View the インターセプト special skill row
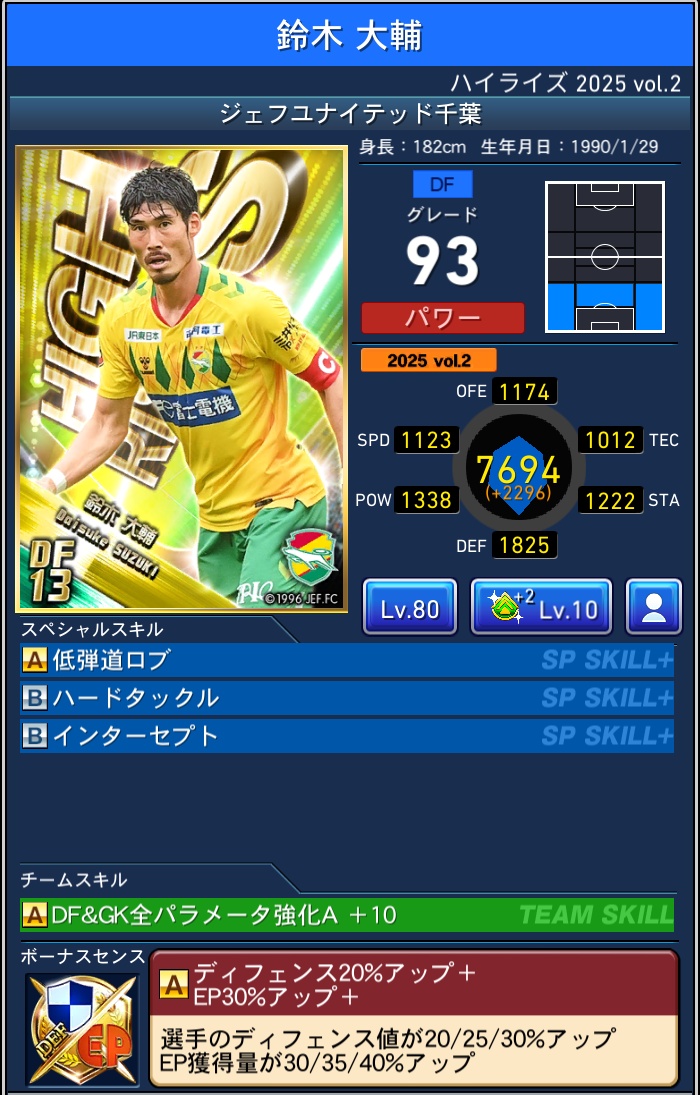 click(x=346, y=736)
